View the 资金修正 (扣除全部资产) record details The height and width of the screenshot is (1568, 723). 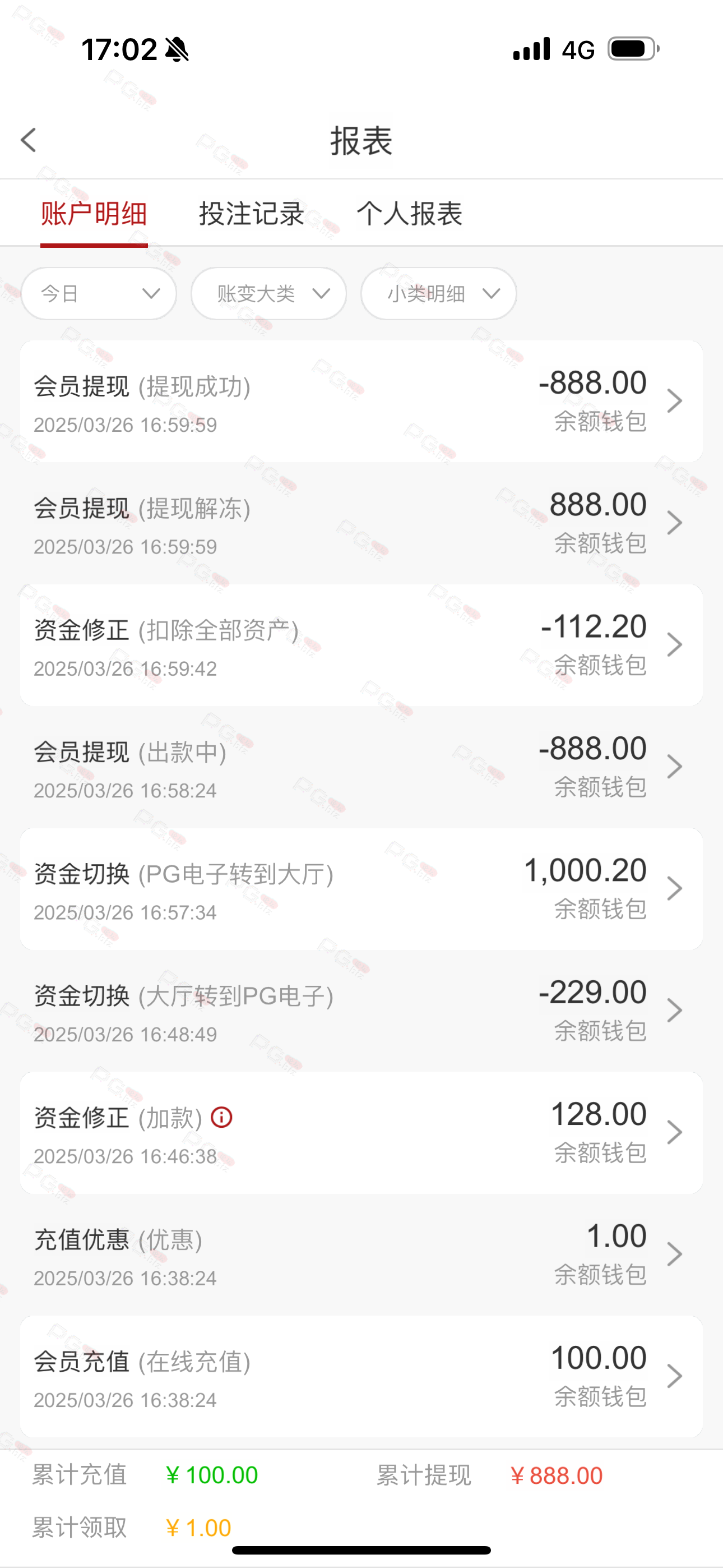pos(361,644)
